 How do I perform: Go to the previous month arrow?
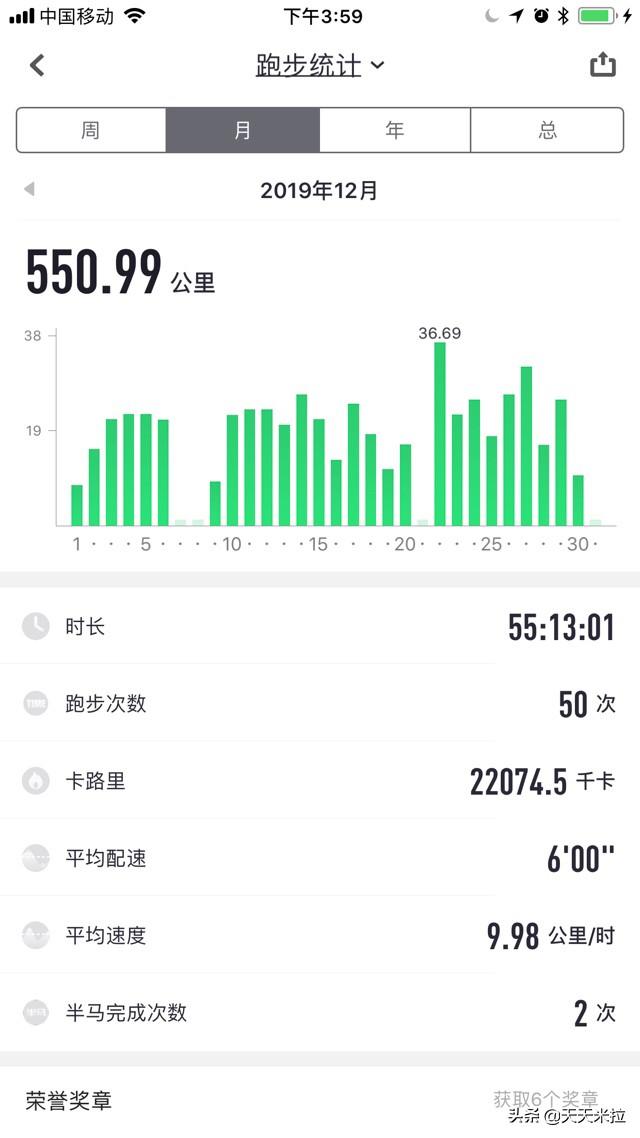29,189
